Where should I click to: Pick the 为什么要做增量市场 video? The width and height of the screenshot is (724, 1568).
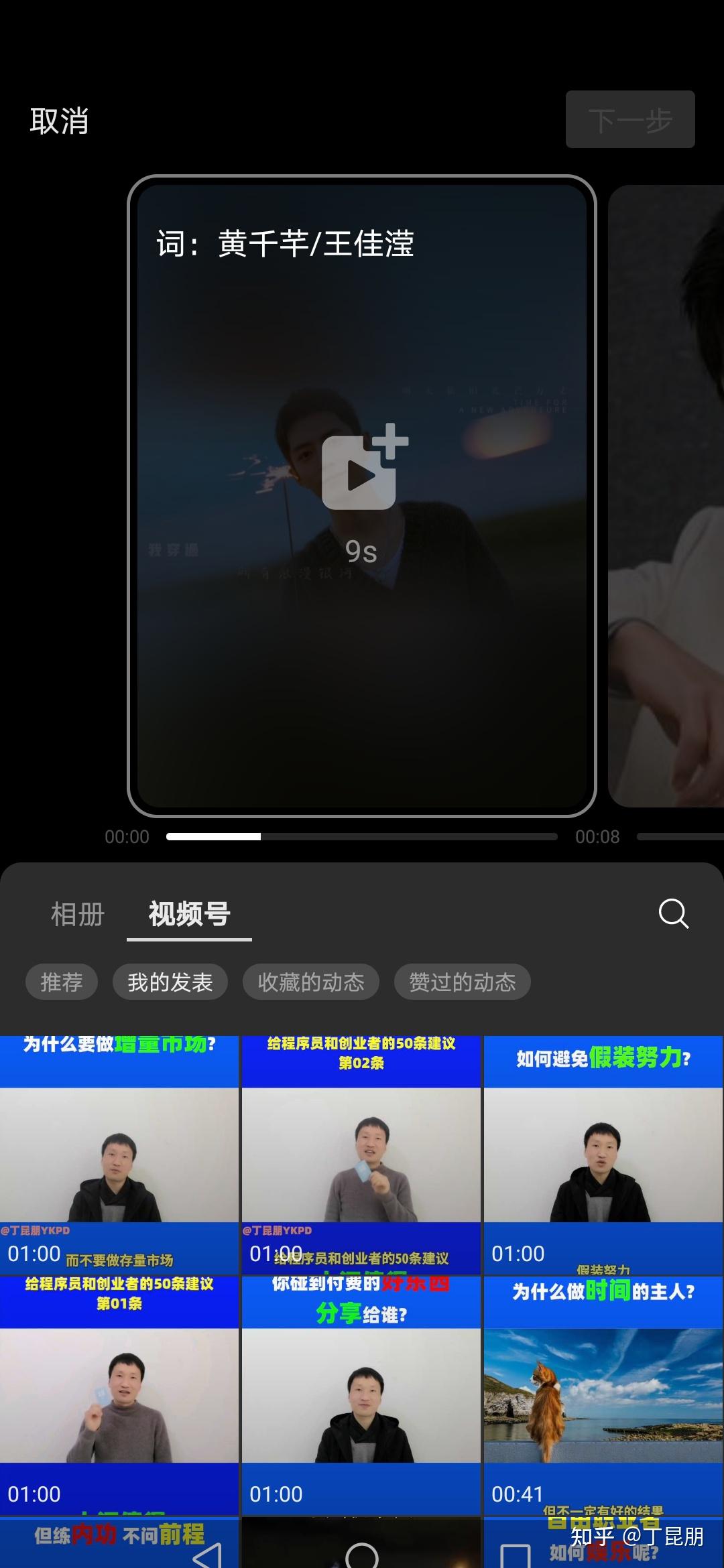(x=119, y=1154)
